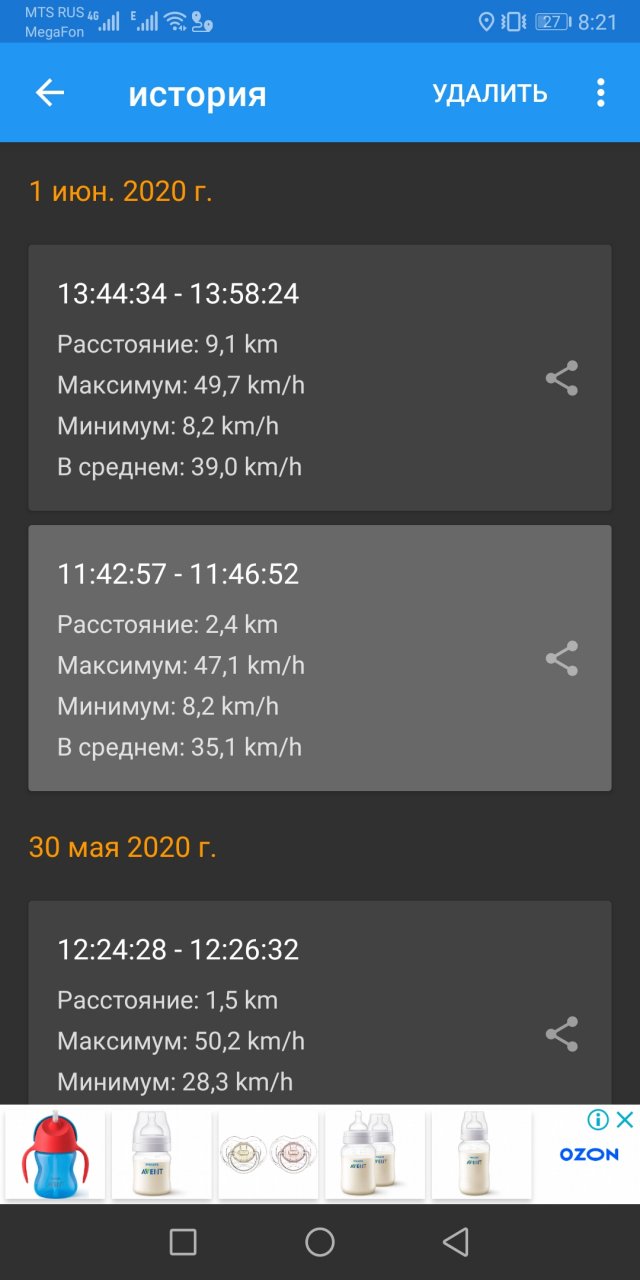The image size is (640, 1280).
Task: Close the OZON ad banner
Action: (625, 1119)
